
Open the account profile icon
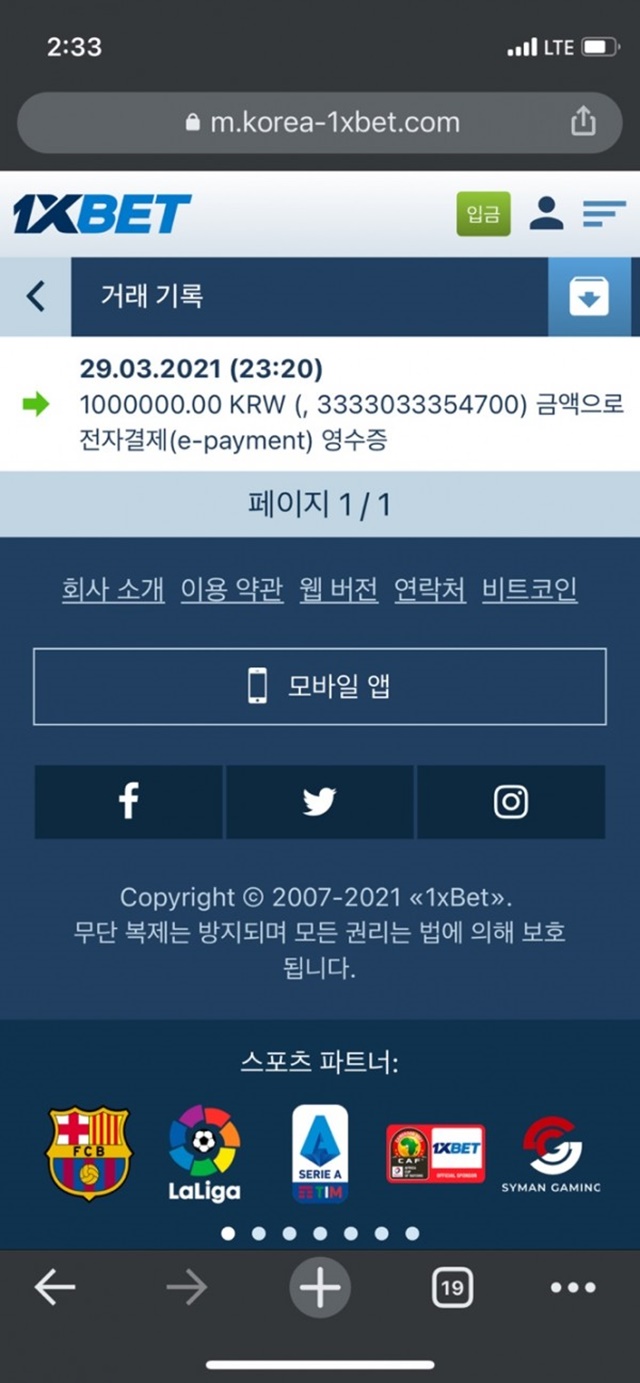tap(546, 213)
